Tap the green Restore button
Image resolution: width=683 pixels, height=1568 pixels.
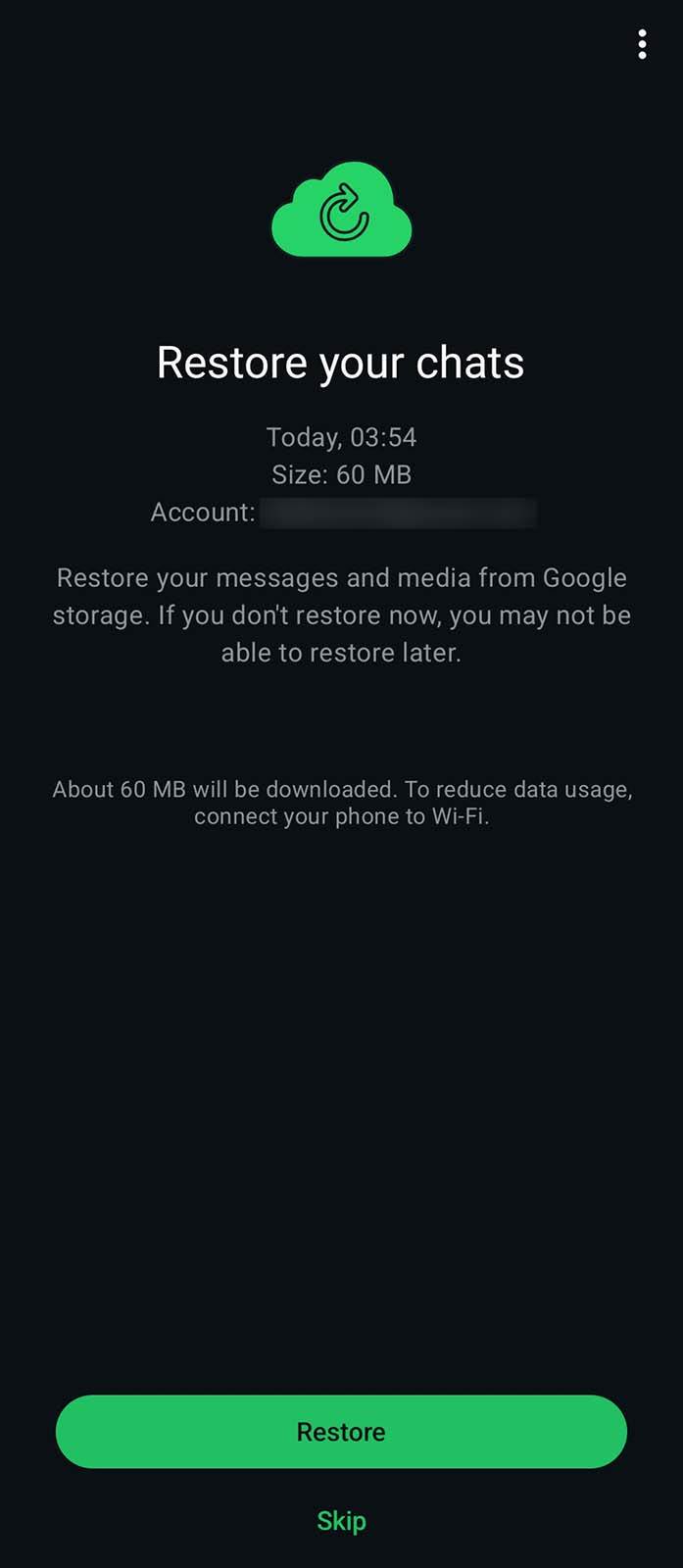point(341,1432)
